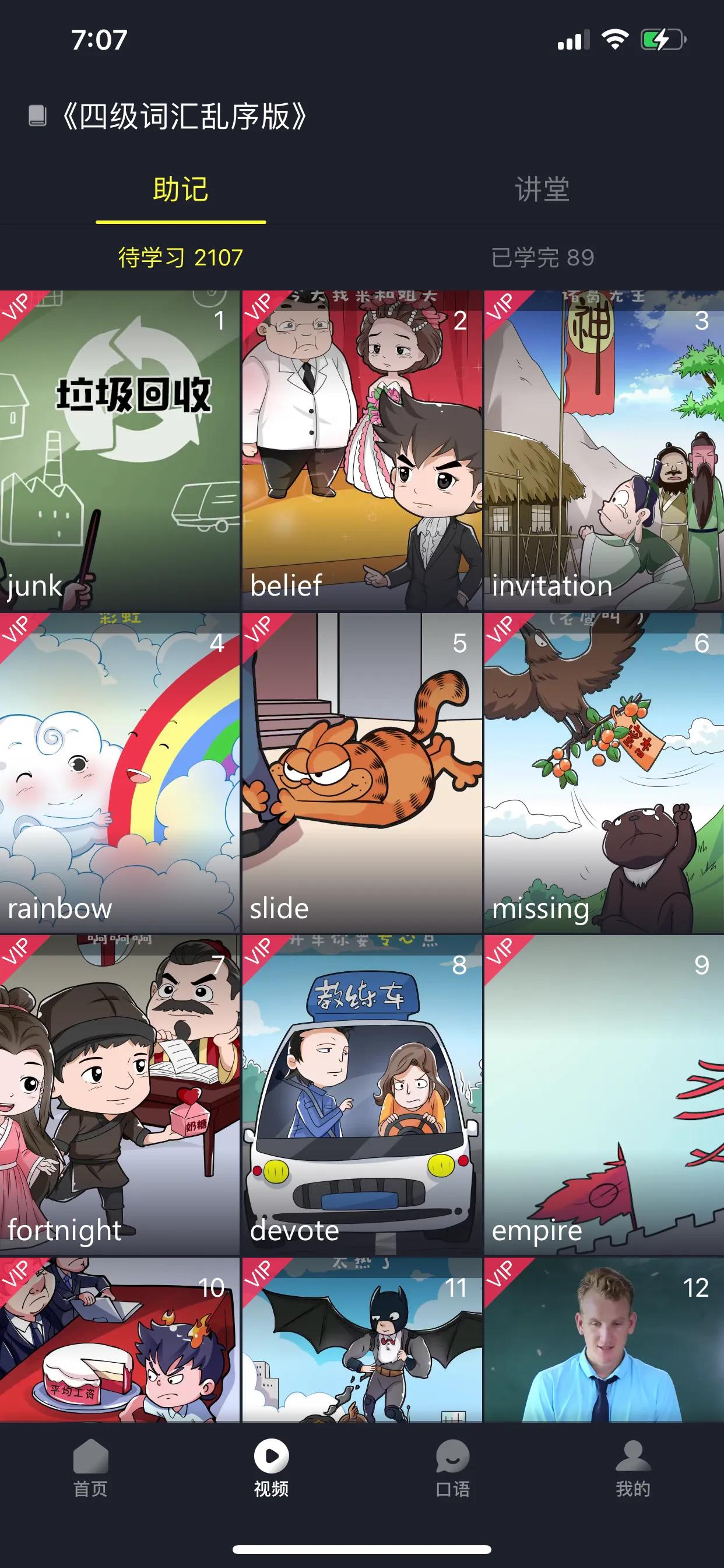The image size is (724, 1568).
Task: Watch the devote mnemonic video
Action: point(362,1094)
